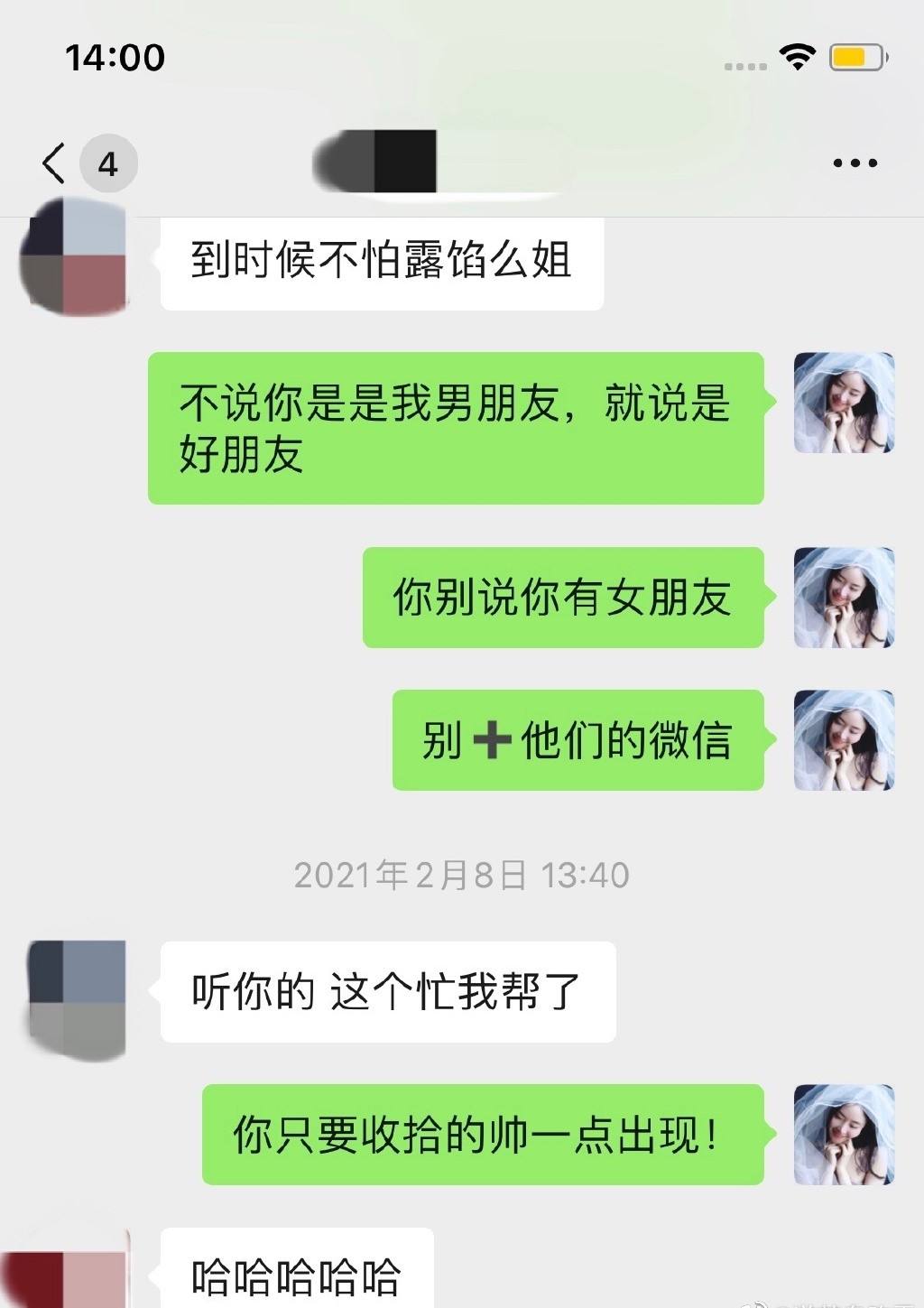Tap the bubble 听你的 这个忙我帮了
Screen dimensions: 924x1308
coord(388,990)
